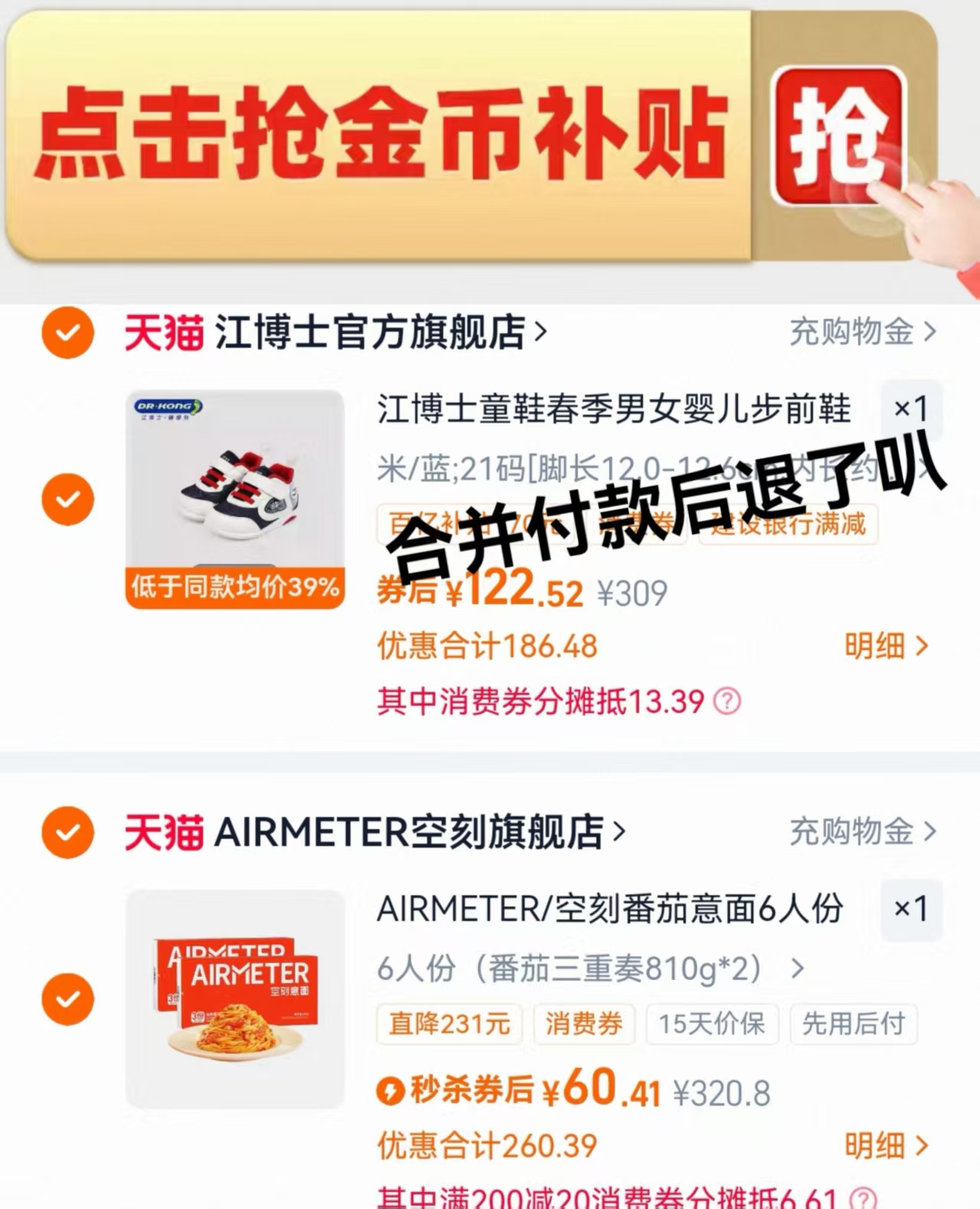Click the 天猫 logo beside 江博士官方旗舰店
980x1209 pixels.
pos(163,333)
